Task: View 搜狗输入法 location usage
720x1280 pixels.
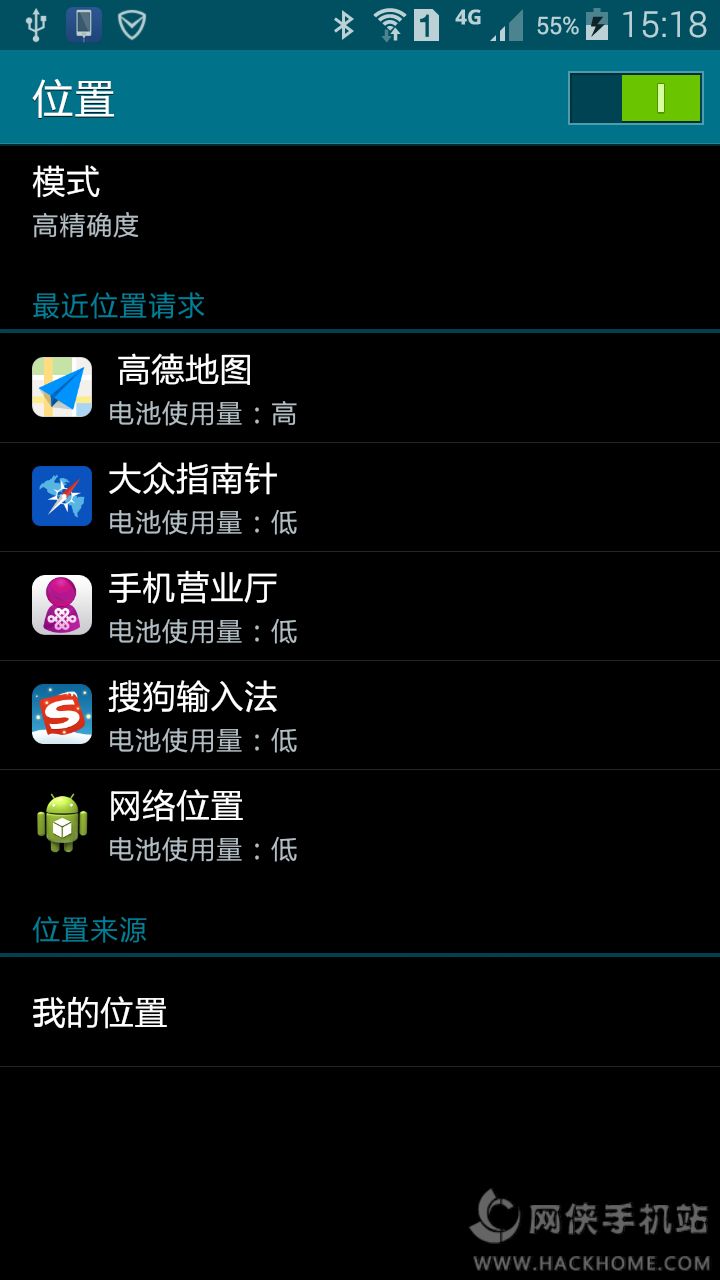Action: (x=360, y=715)
